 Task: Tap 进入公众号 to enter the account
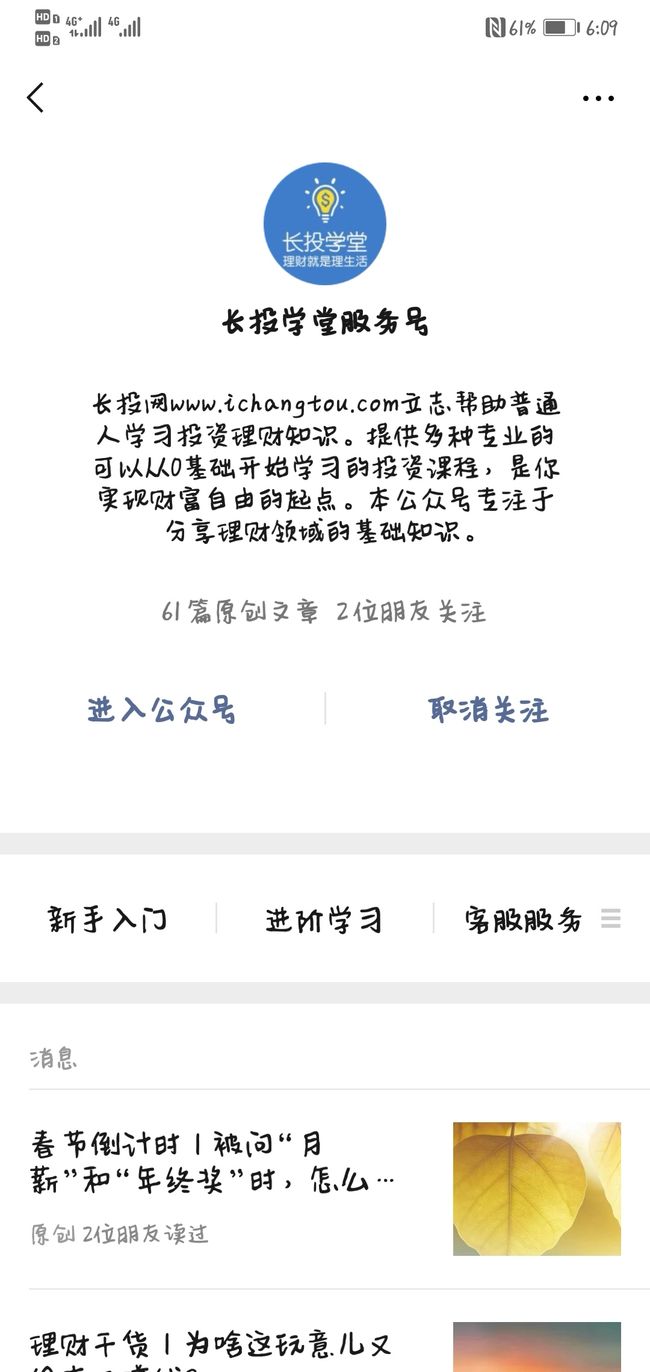162,710
